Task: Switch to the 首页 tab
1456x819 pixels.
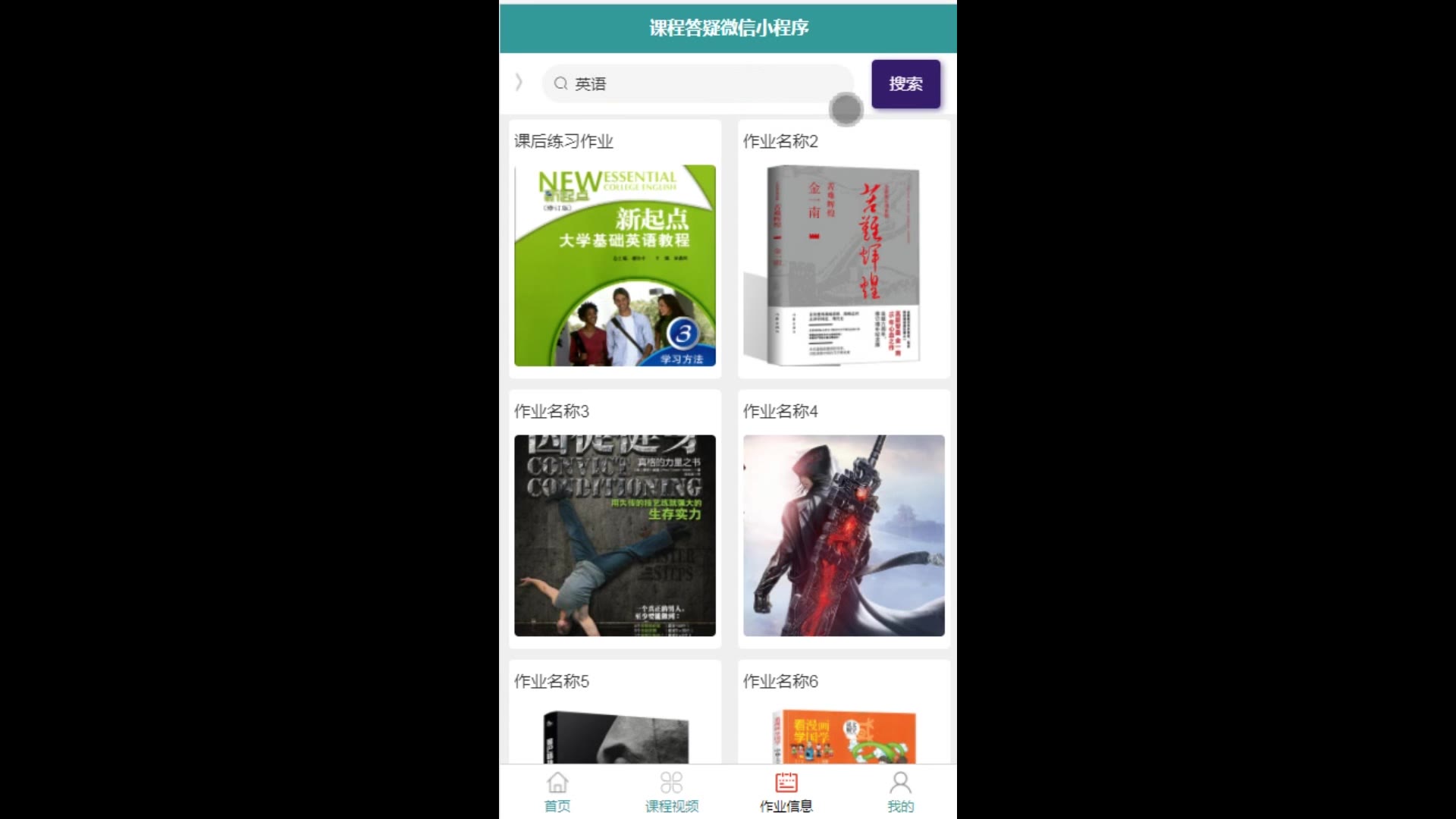Action: pos(557,792)
